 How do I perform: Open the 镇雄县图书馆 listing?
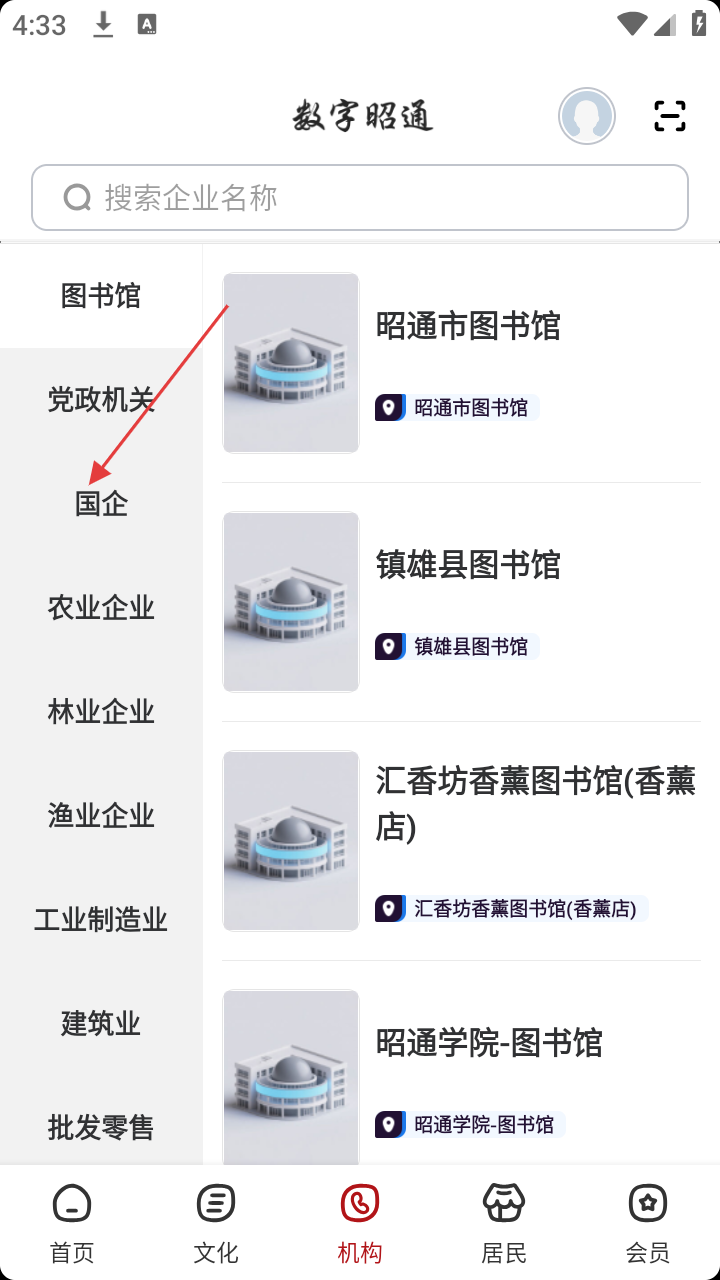point(467,565)
